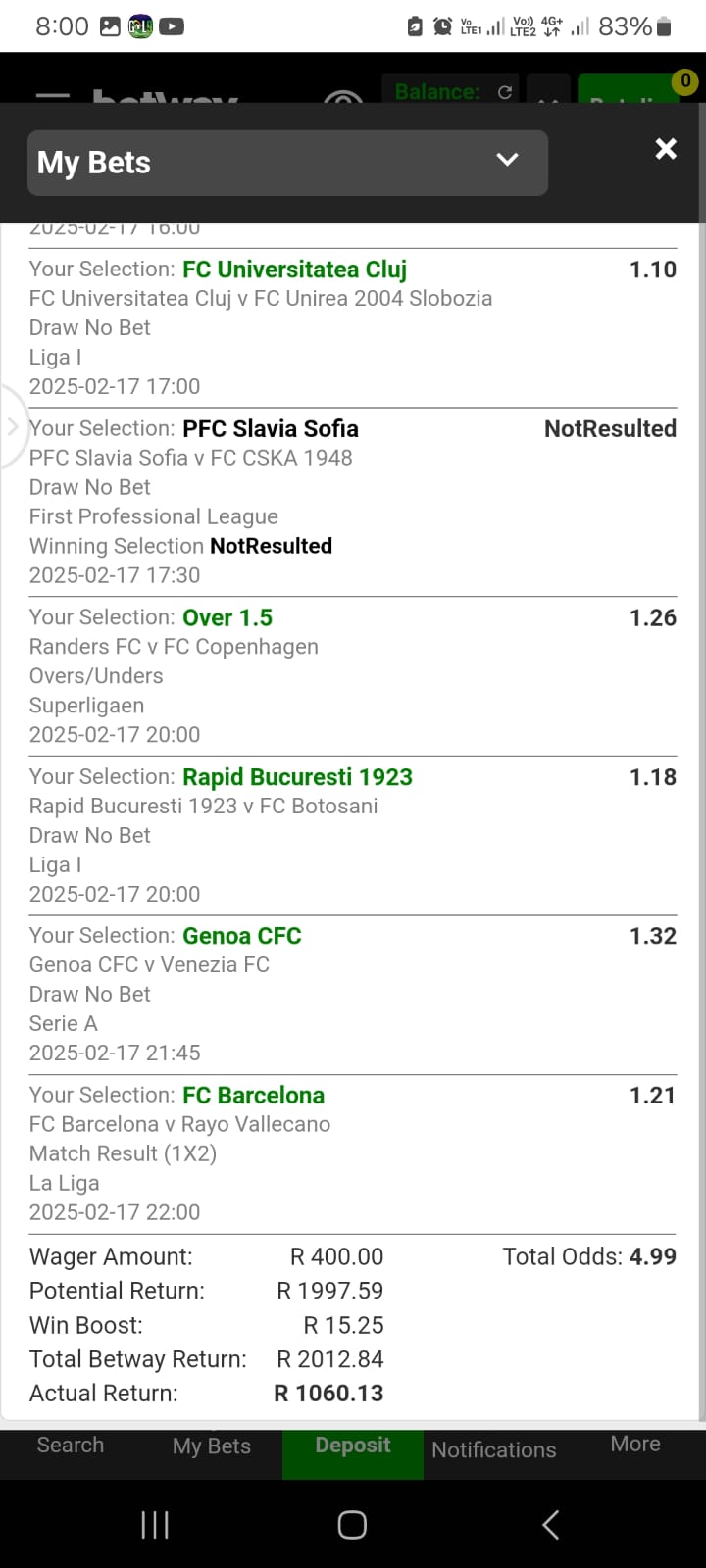Open the My Bets dropdown selector
706x1568 pixels.
click(x=287, y=162)
